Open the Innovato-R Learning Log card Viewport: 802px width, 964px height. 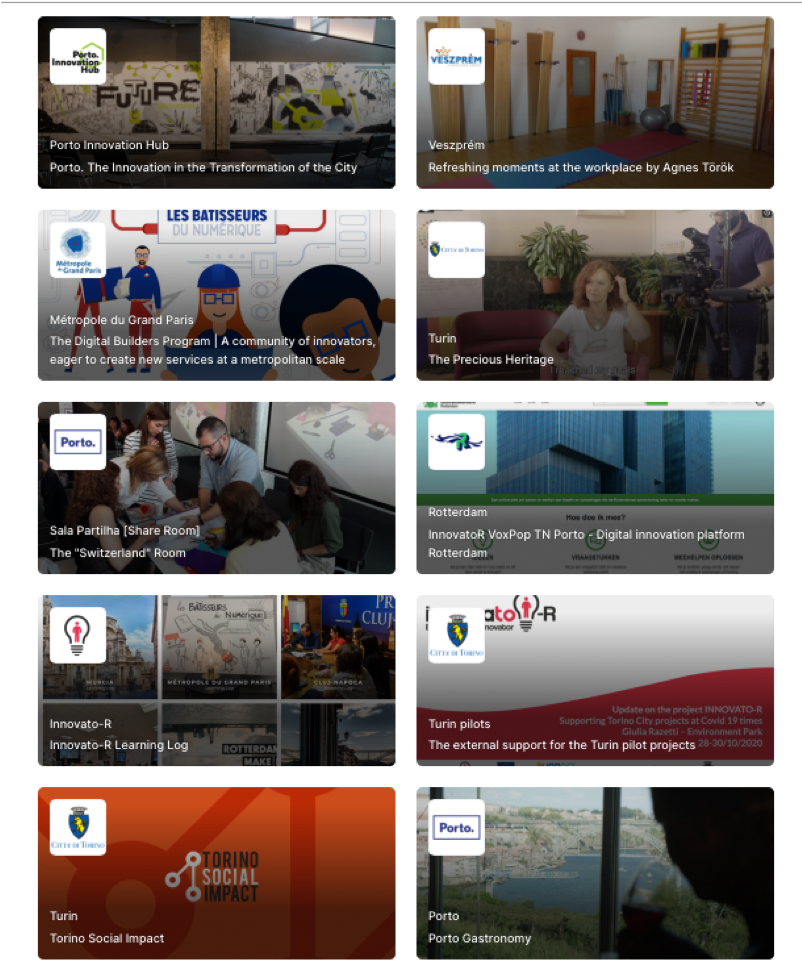216,681
